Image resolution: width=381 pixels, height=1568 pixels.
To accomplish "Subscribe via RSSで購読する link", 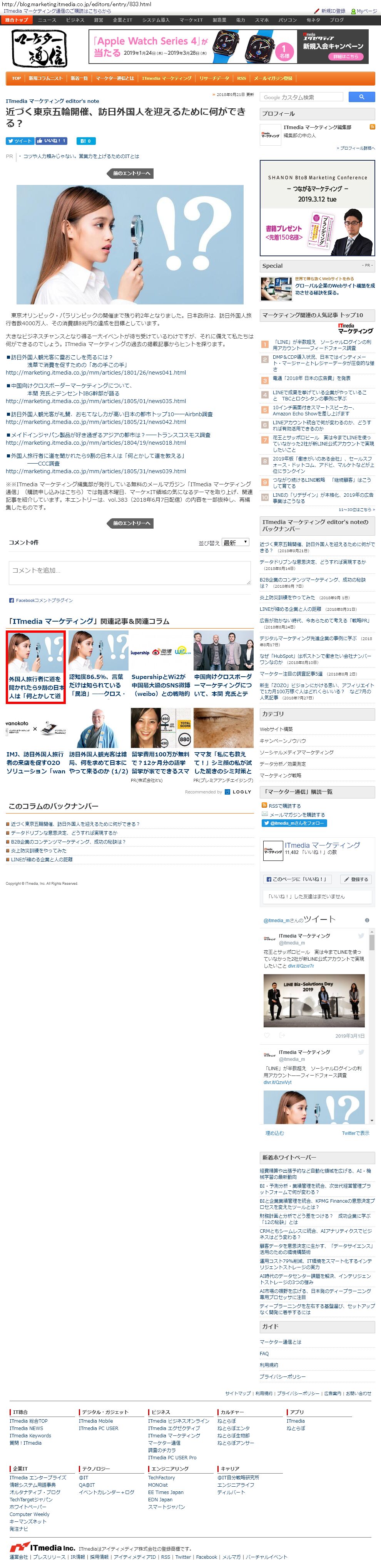I will (284, 805).
